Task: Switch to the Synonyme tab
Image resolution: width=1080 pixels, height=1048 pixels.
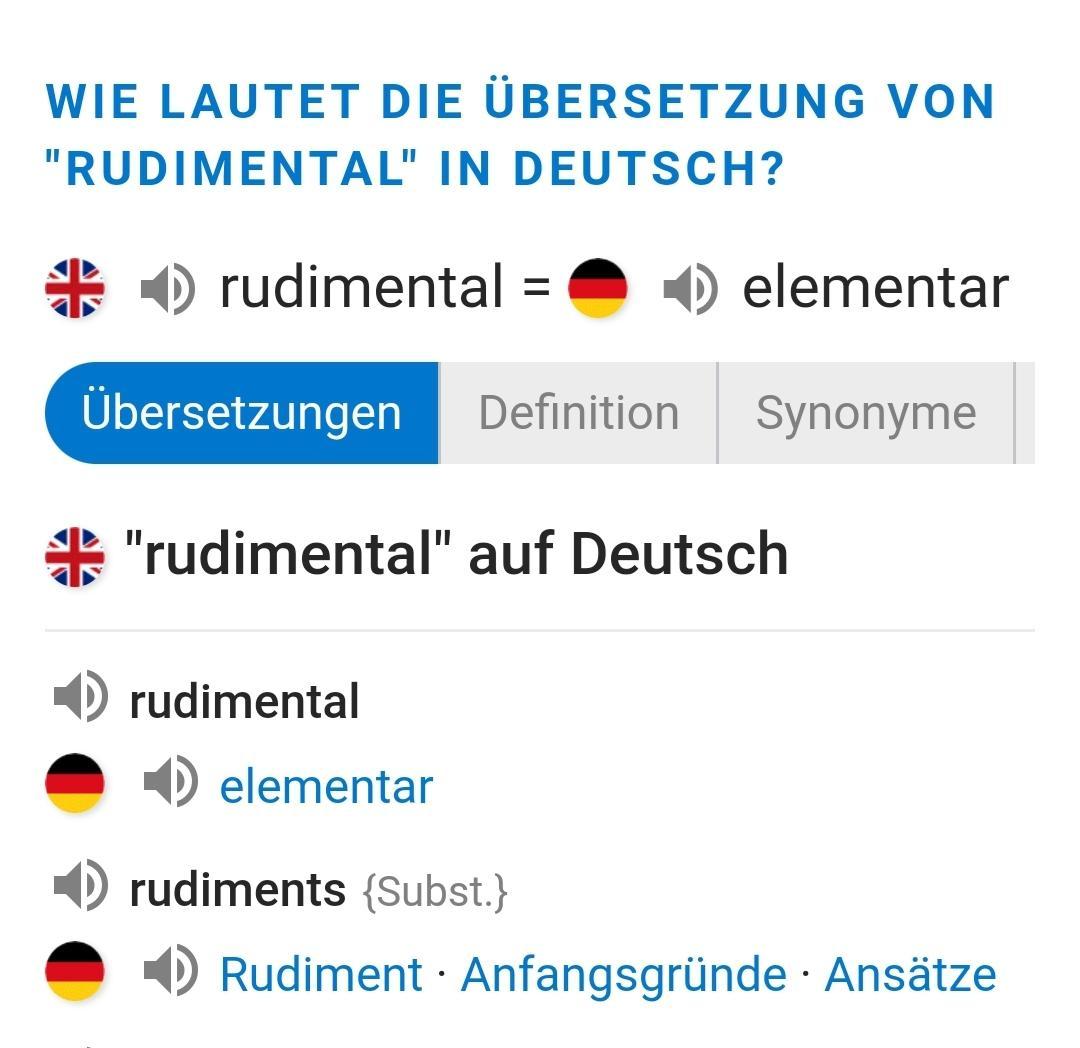Action: [866, 413]
